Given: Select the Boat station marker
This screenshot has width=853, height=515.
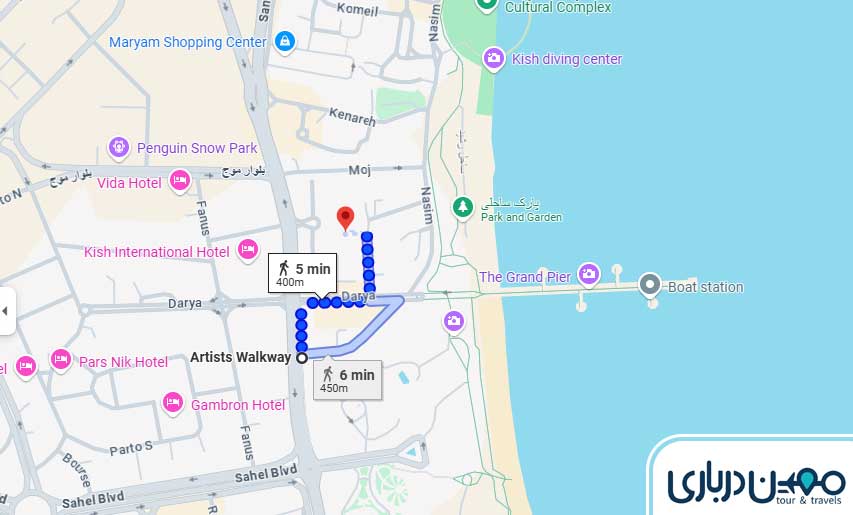Looking at the screenshot, I should click(651, 286).
